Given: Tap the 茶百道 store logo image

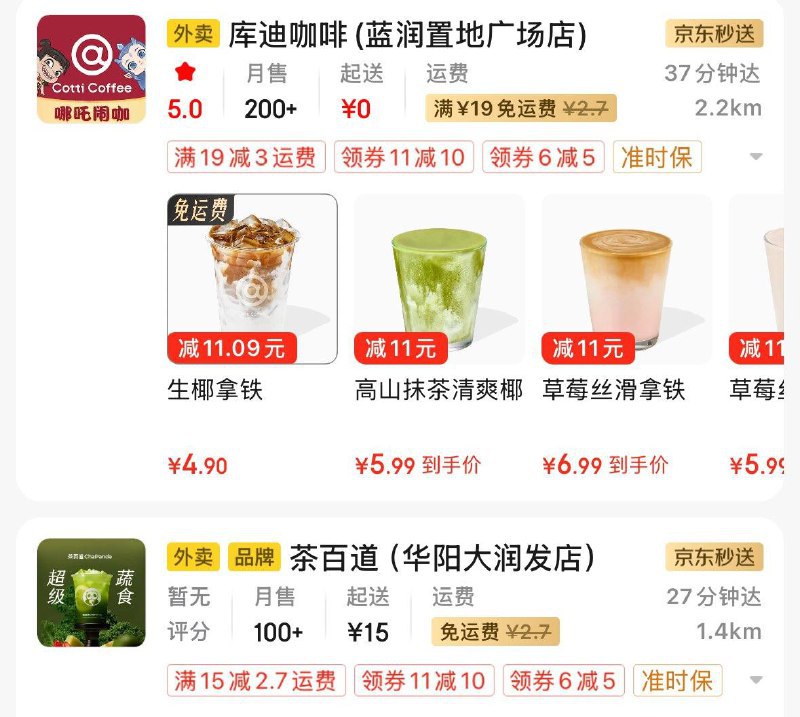Looking at the screenshot, I should click(91, 592).
